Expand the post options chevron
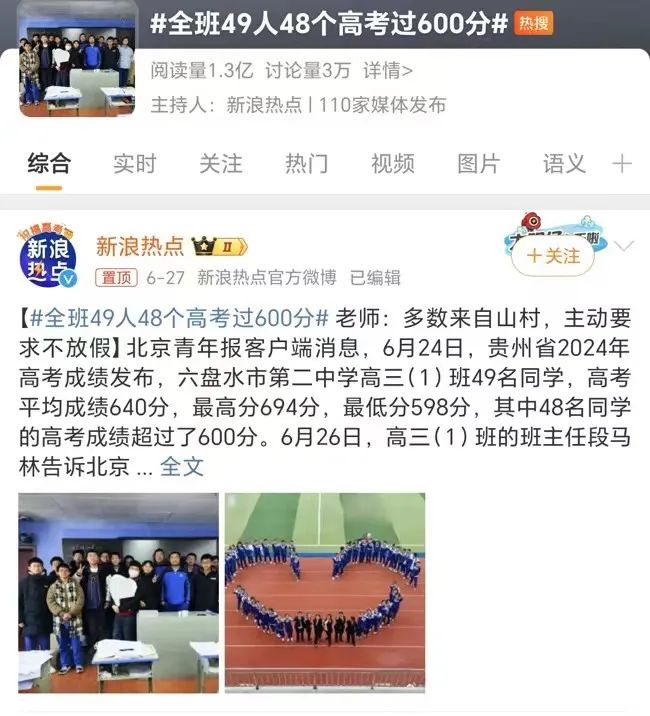This screenshot has width=650, height=716. click(x=624, y=246)
